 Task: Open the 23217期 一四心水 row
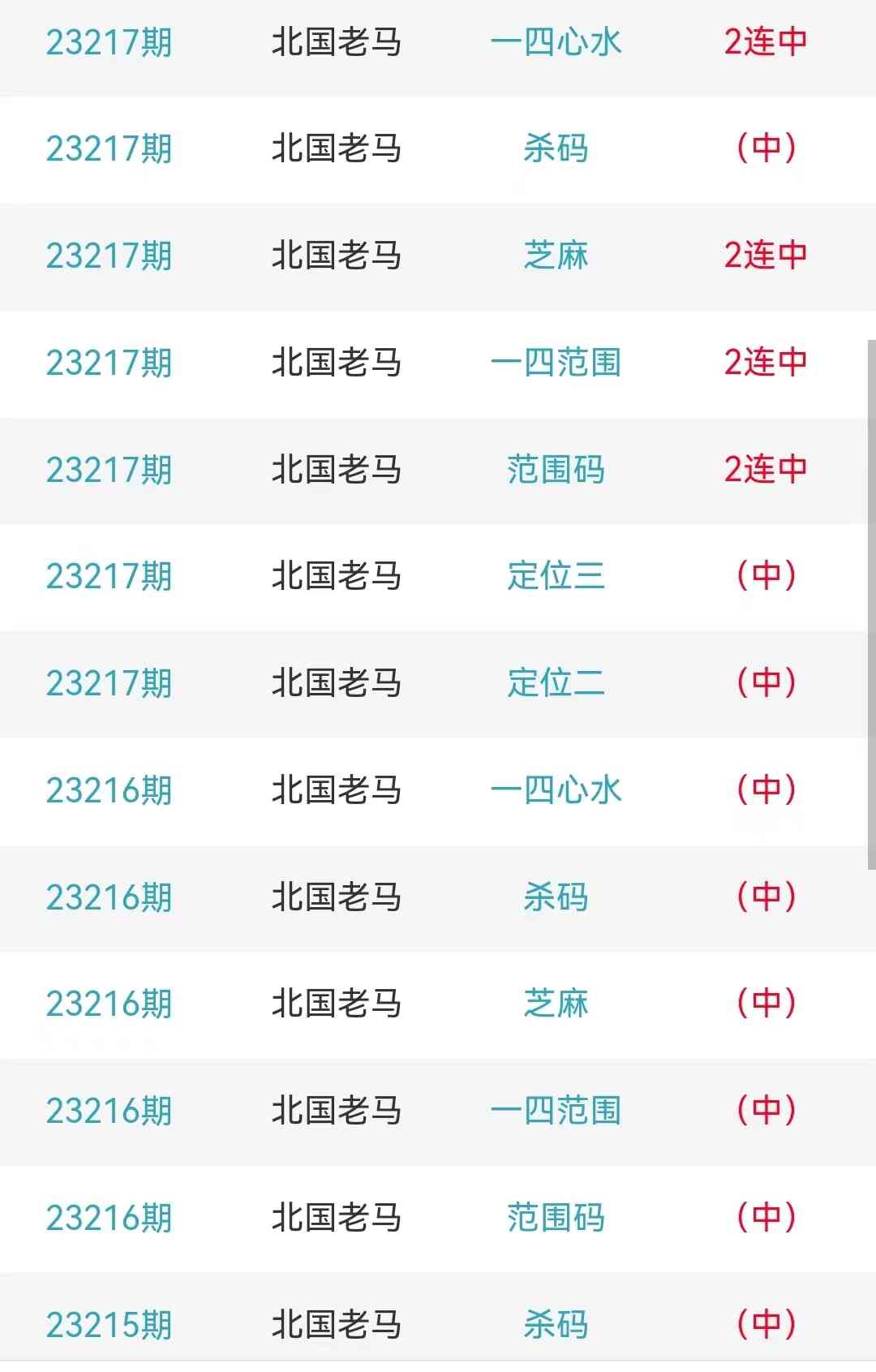point(556,42)
